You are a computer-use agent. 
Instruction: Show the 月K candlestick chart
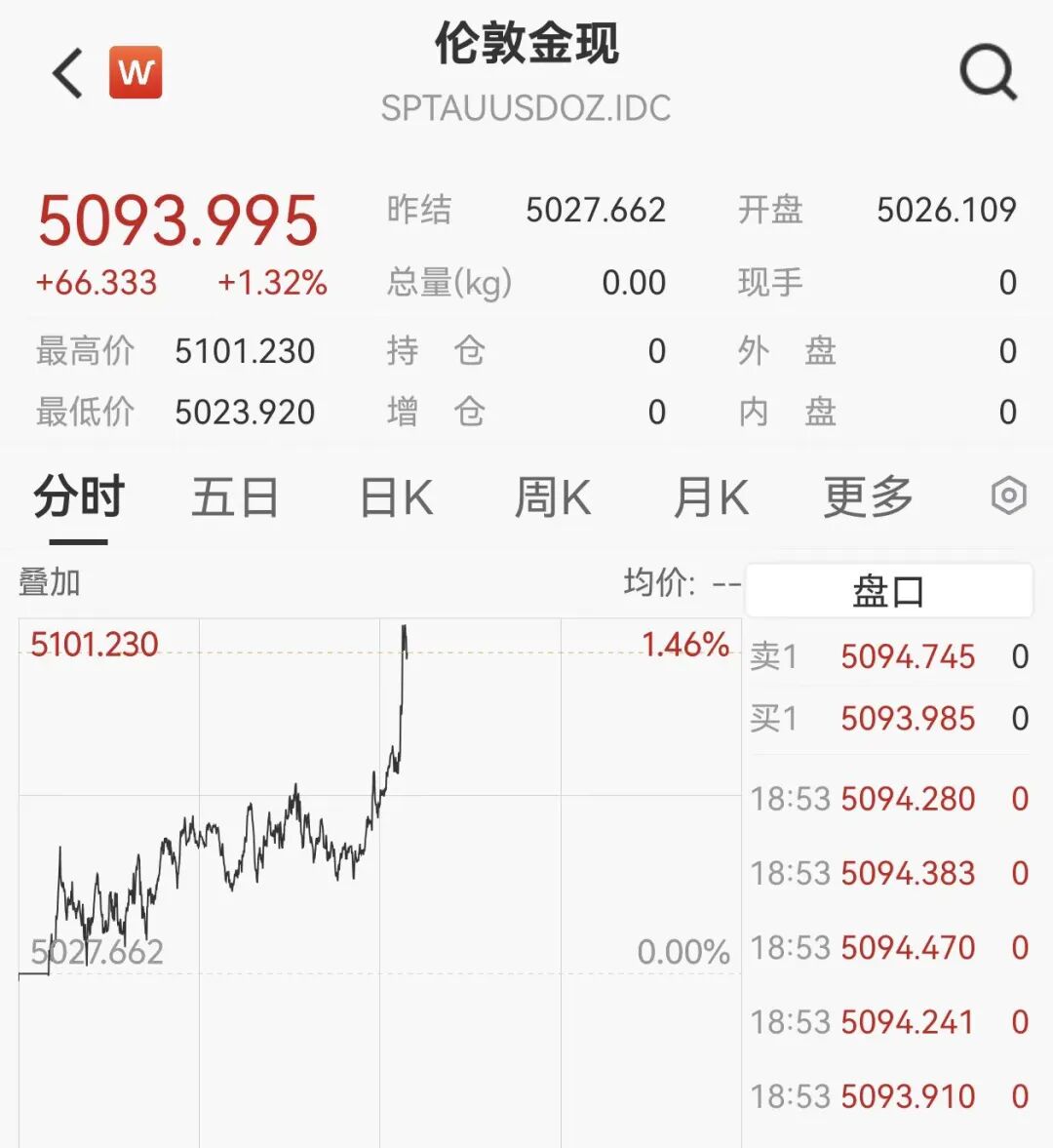(711, 497)
